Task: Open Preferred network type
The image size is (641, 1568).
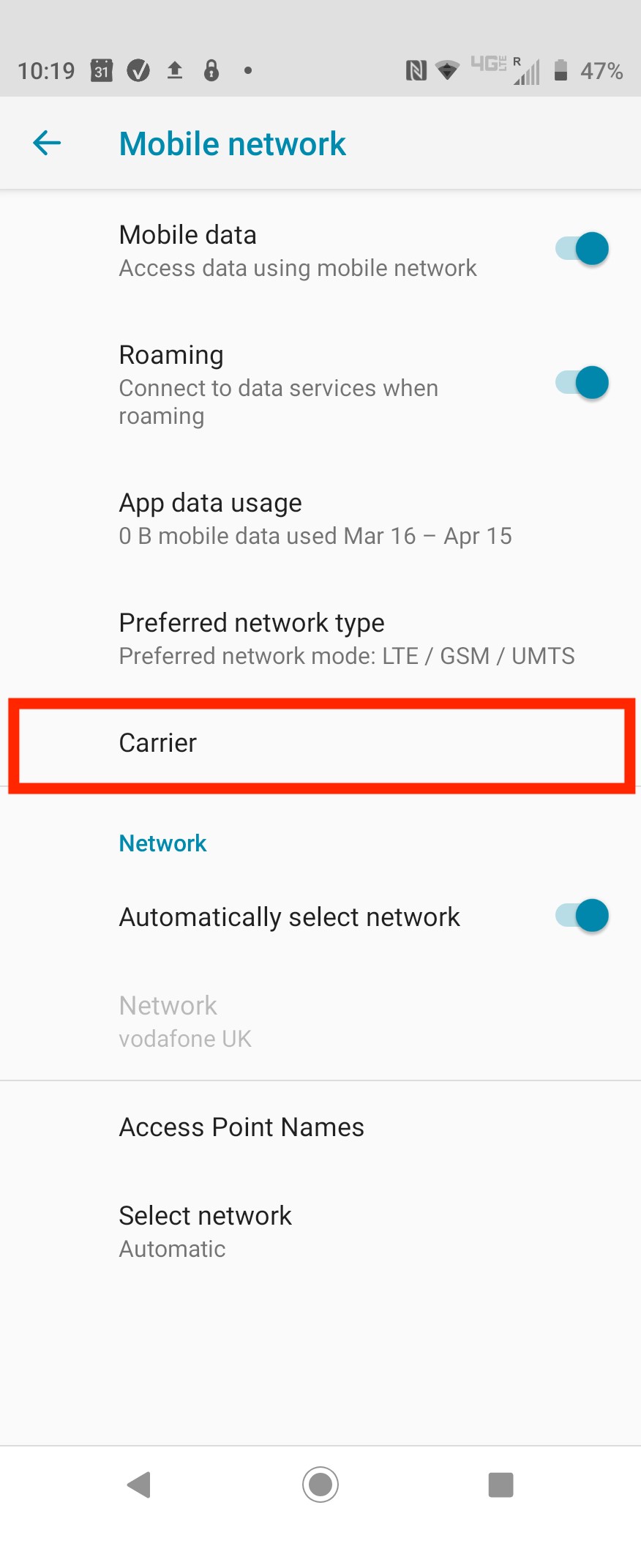Action: coord(345,638)
